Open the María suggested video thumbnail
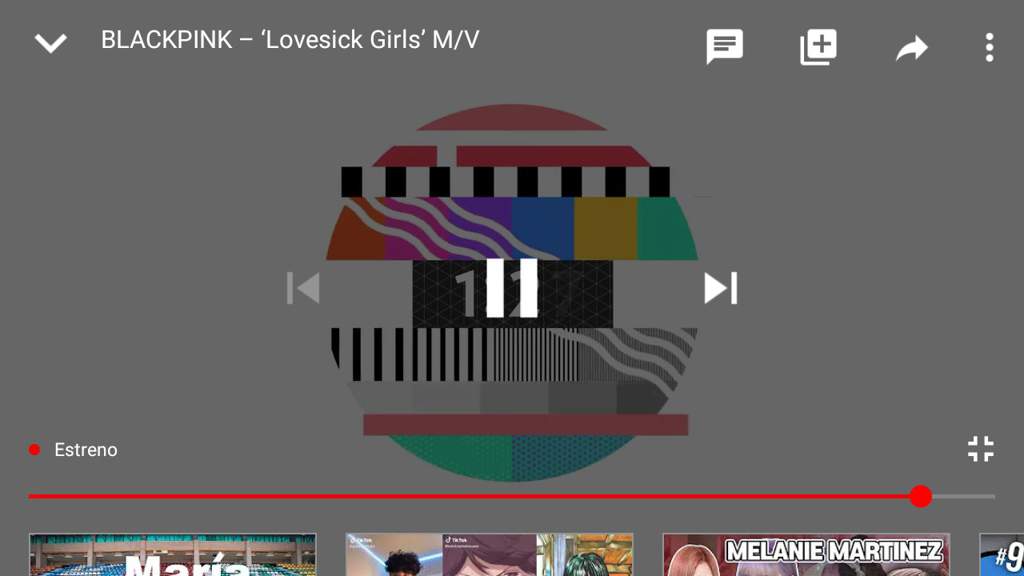Screen dimensions: 1024x576 (172, 555)
